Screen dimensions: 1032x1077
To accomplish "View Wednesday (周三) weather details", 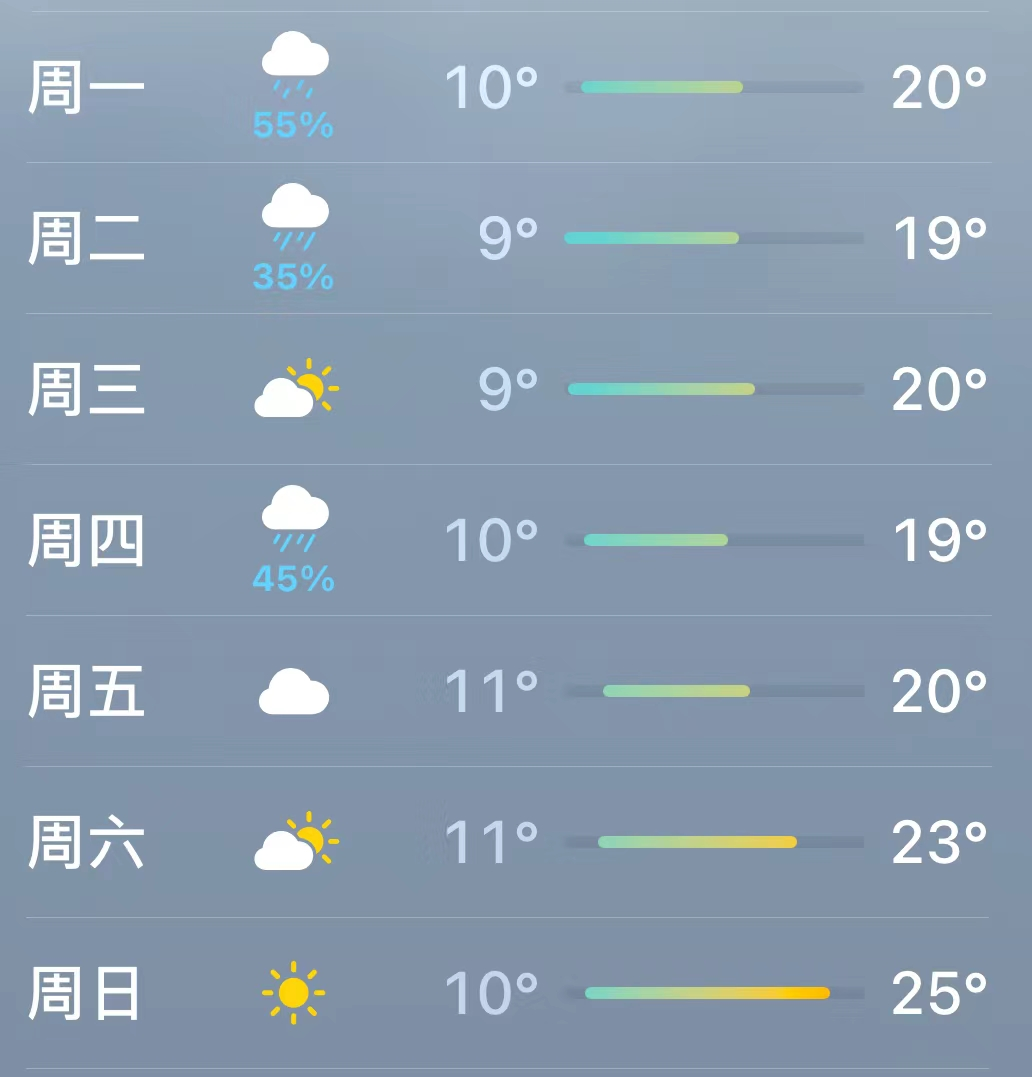I will point(508,389).
